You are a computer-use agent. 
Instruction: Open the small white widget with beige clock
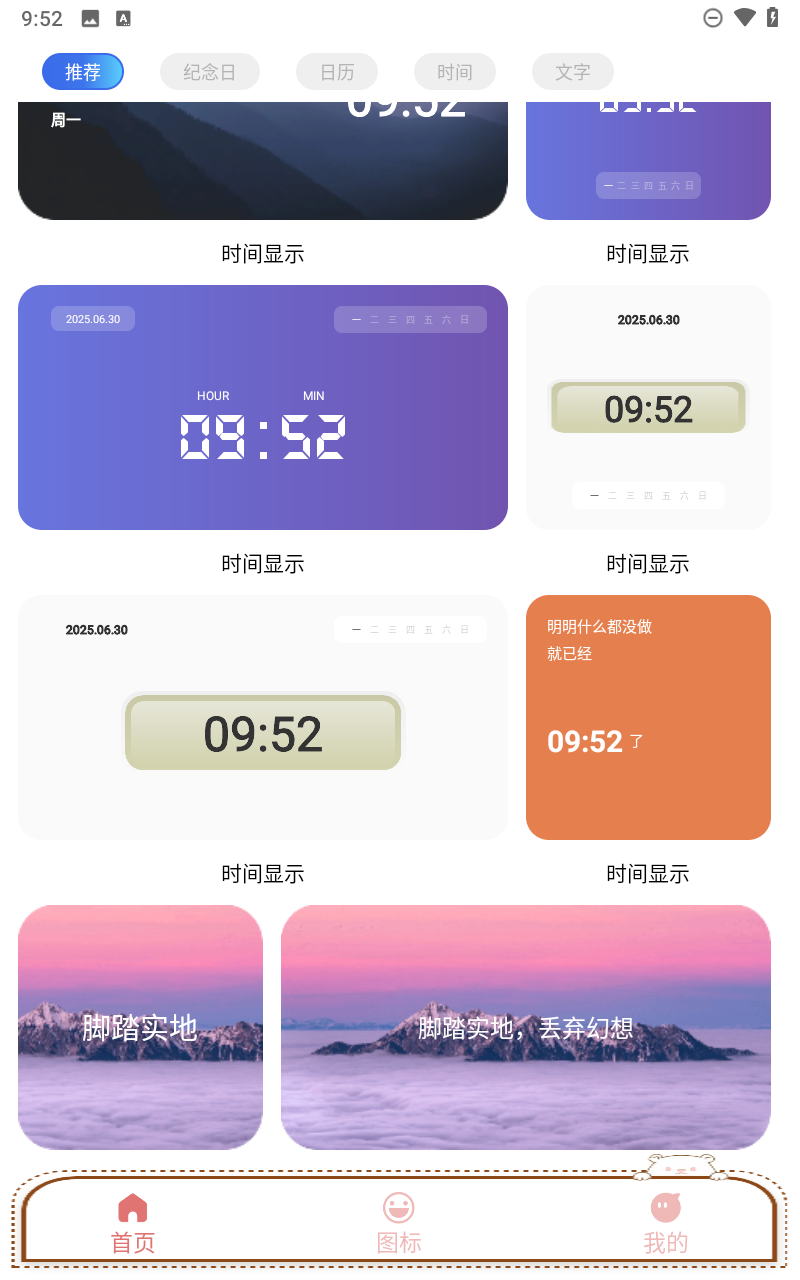pyautogui.click(x=648, y=407)
